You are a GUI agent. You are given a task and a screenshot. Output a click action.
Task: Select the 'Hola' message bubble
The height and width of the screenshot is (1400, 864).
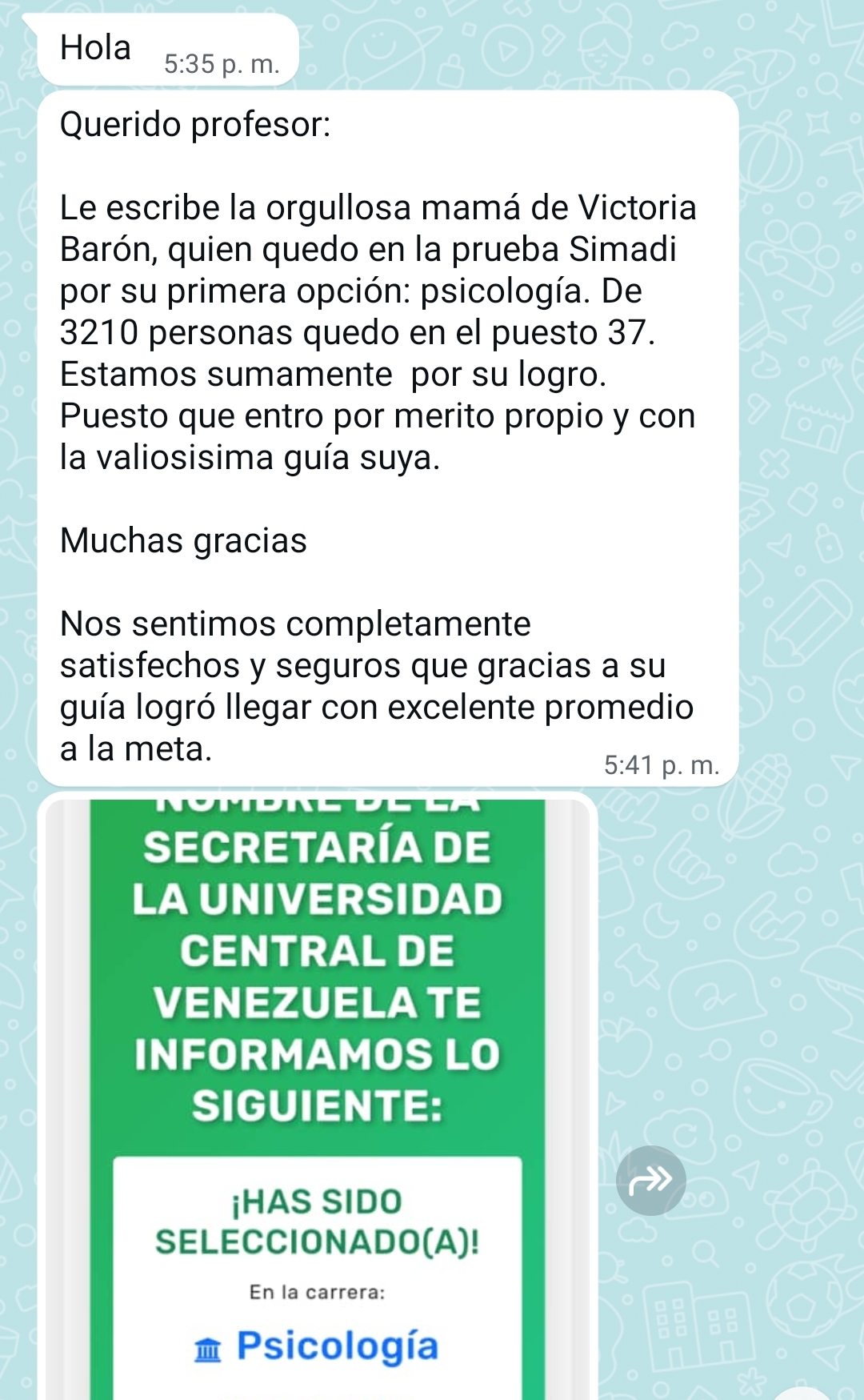pos(96,48)
